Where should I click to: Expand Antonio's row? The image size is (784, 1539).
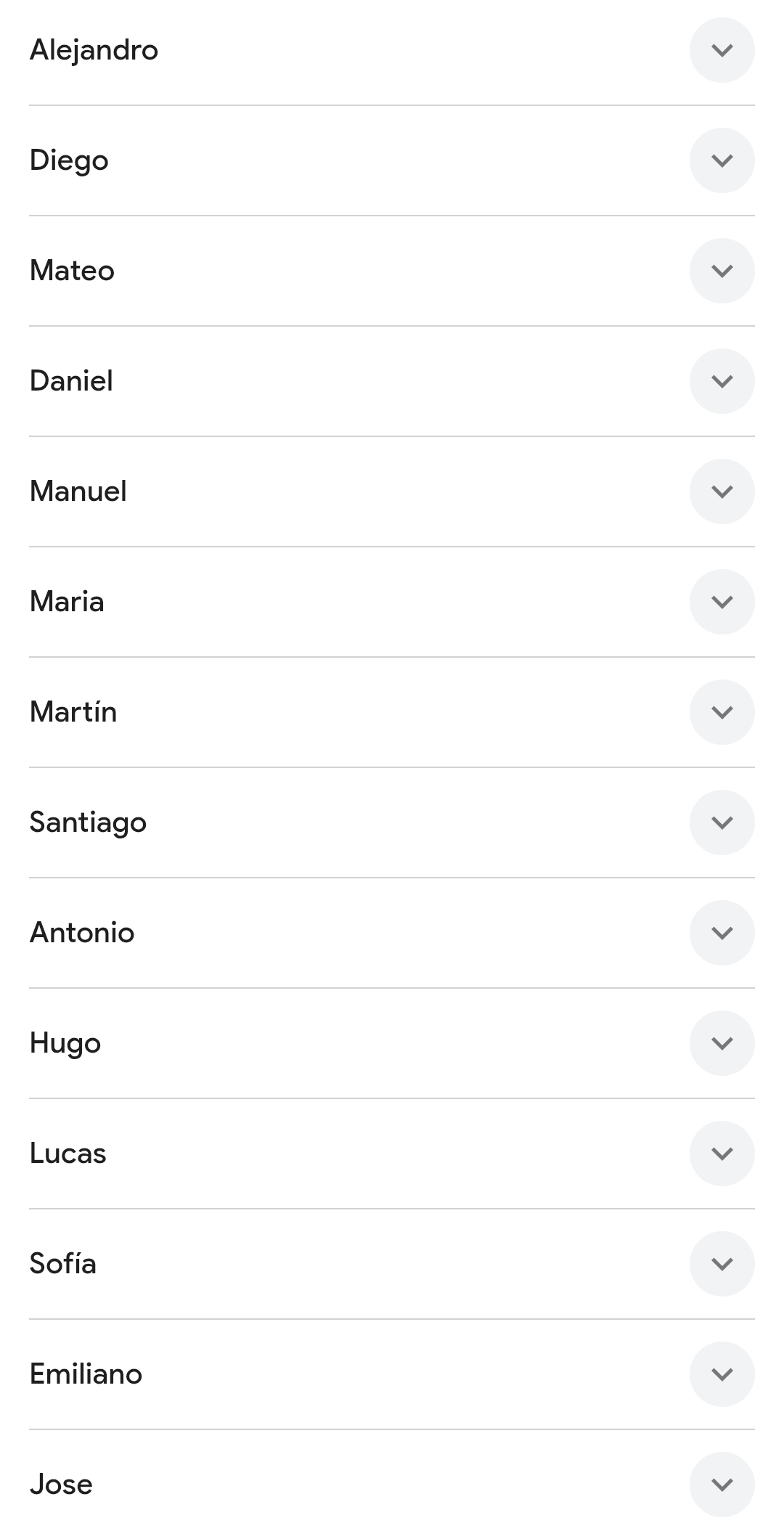click(722, 933)
